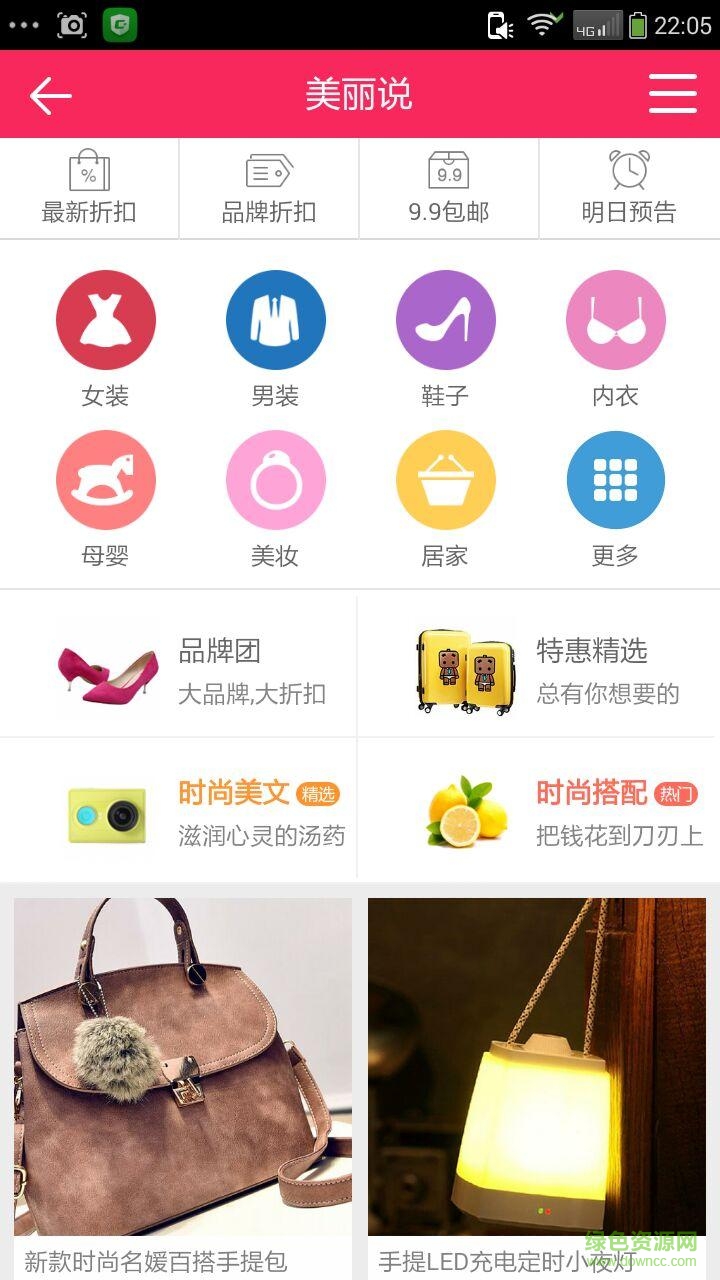Image resolution: width=720 pixels, height=1280 pixels.
Task: Go back using the header arrow
Action: pyautogui.click(x=50, y=95)
